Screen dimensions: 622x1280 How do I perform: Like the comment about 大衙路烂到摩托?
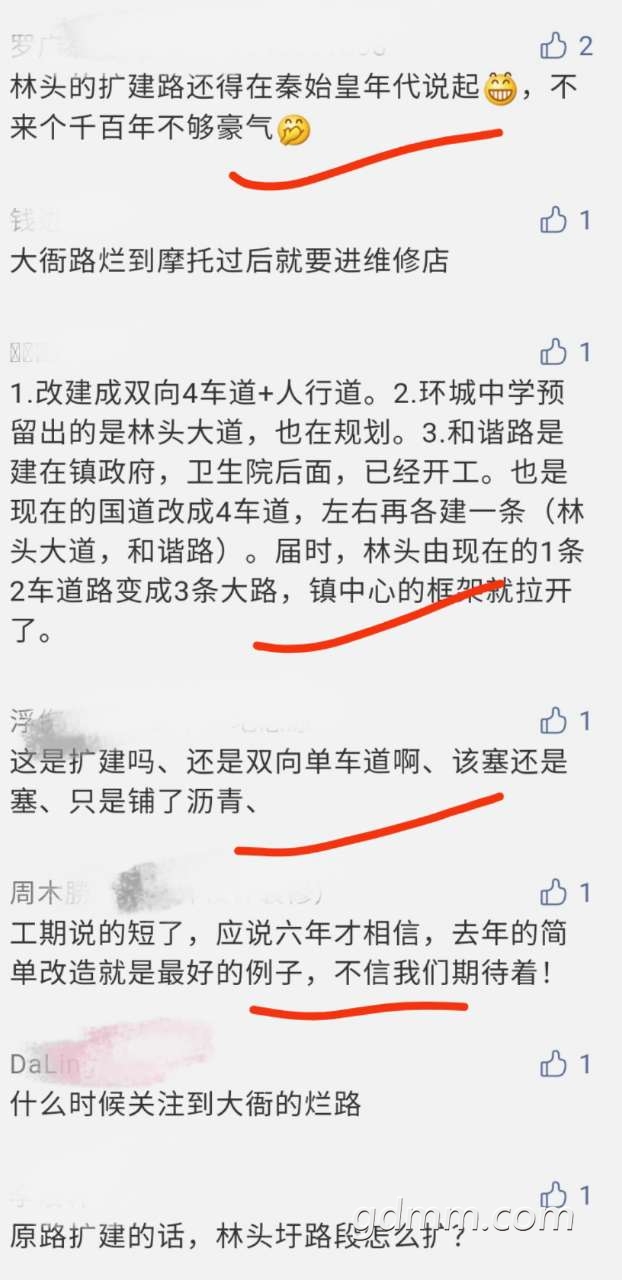point(554,219)
